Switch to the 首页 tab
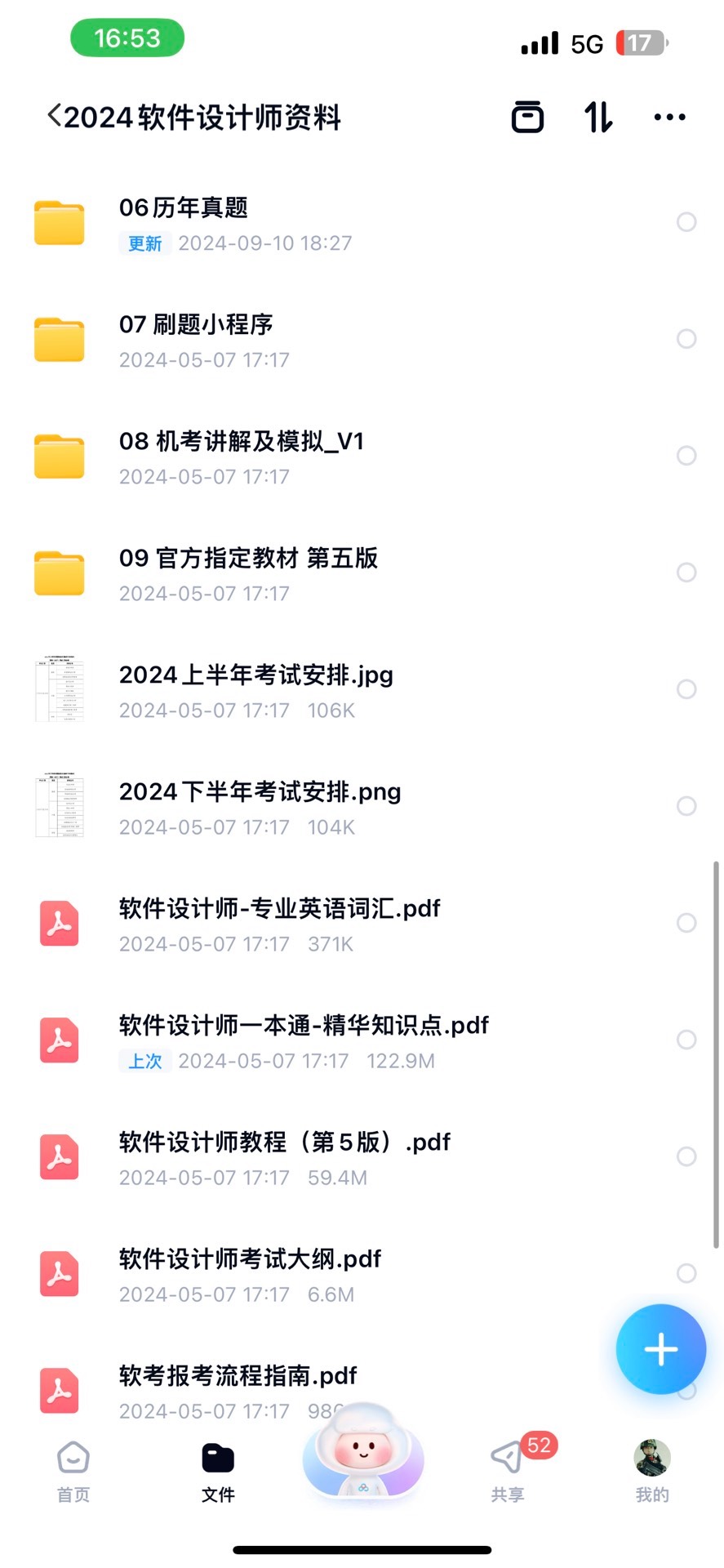This screenshot has width=724, height=1568. pos(73,1470)
